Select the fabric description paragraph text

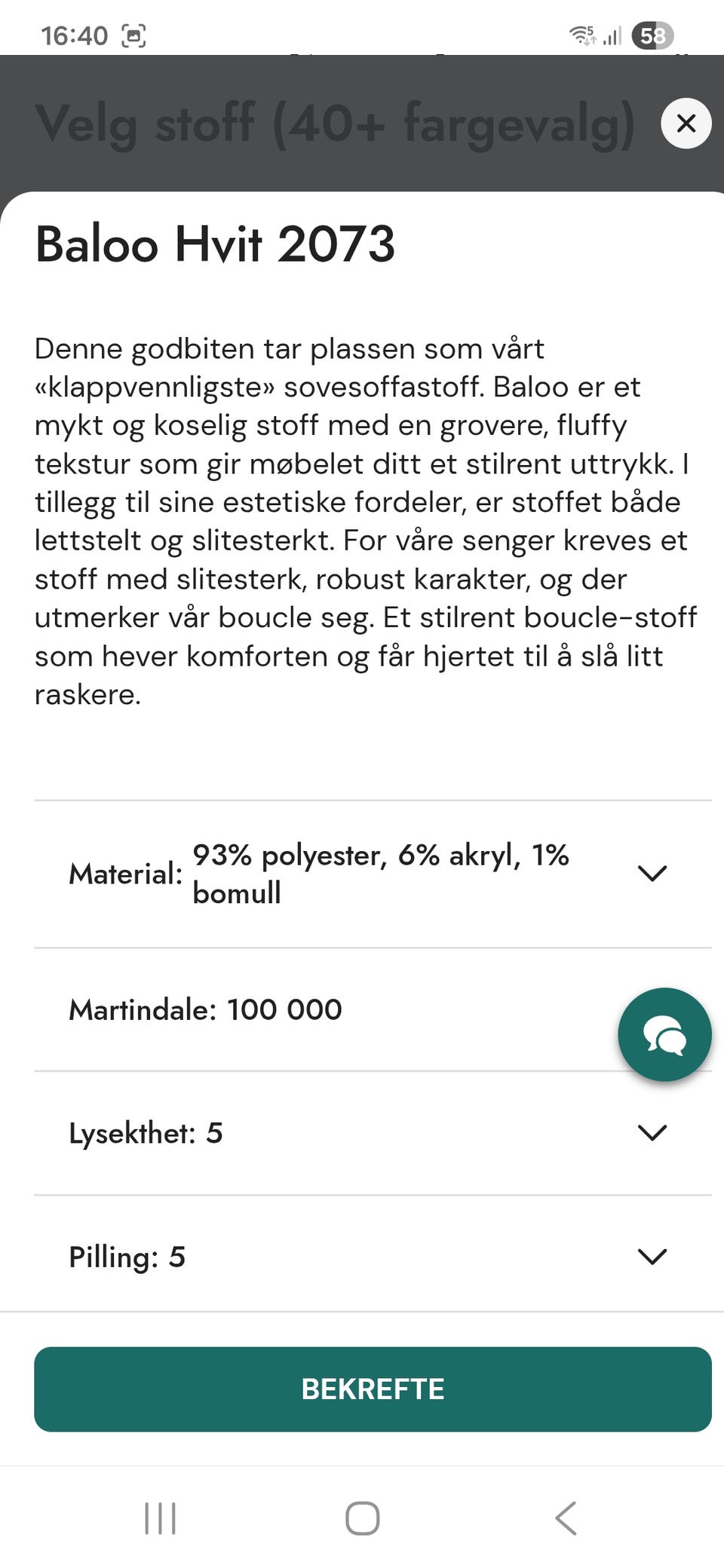(x=362, y=520)
